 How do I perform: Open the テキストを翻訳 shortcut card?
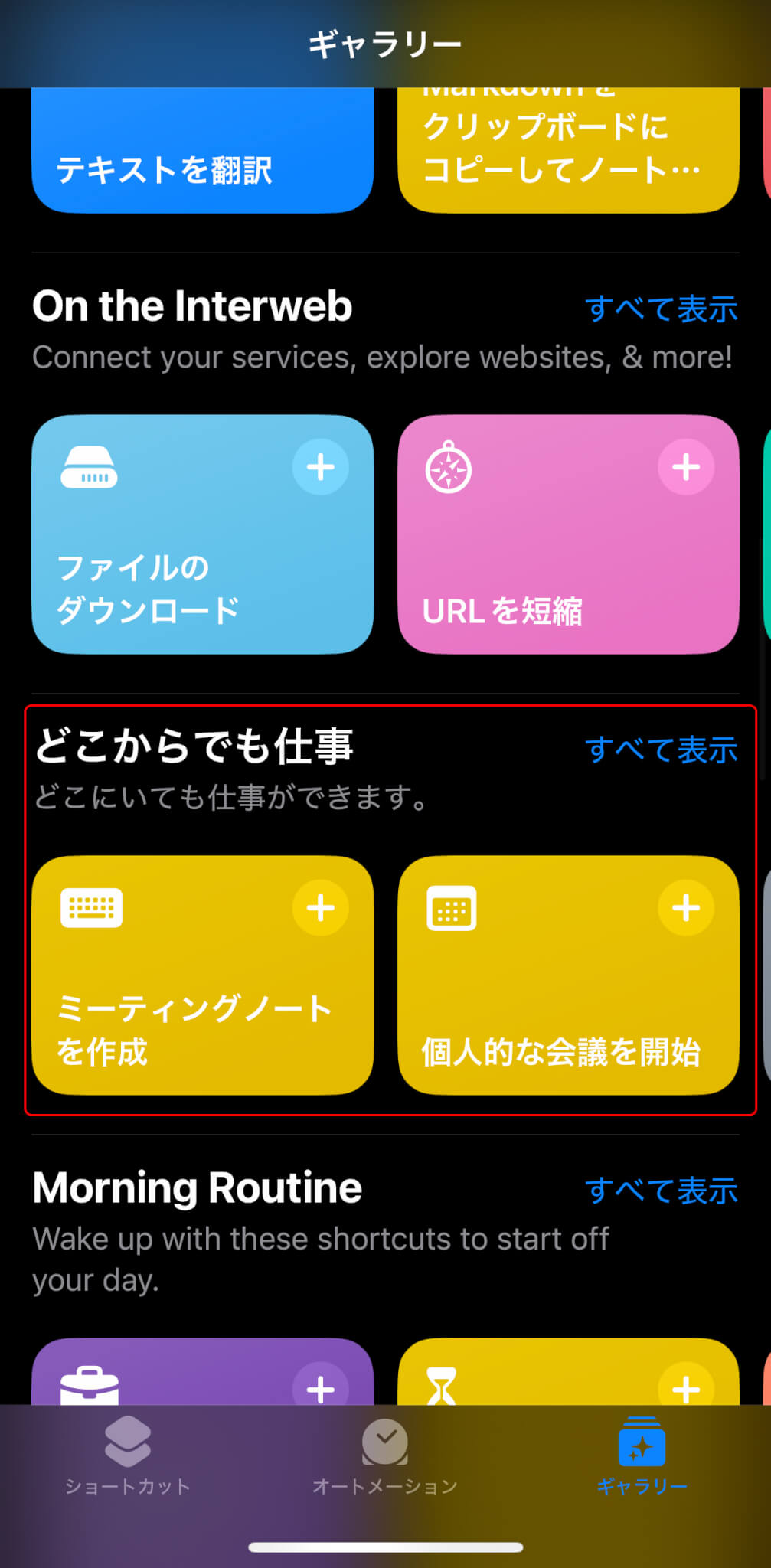[202, 150]
